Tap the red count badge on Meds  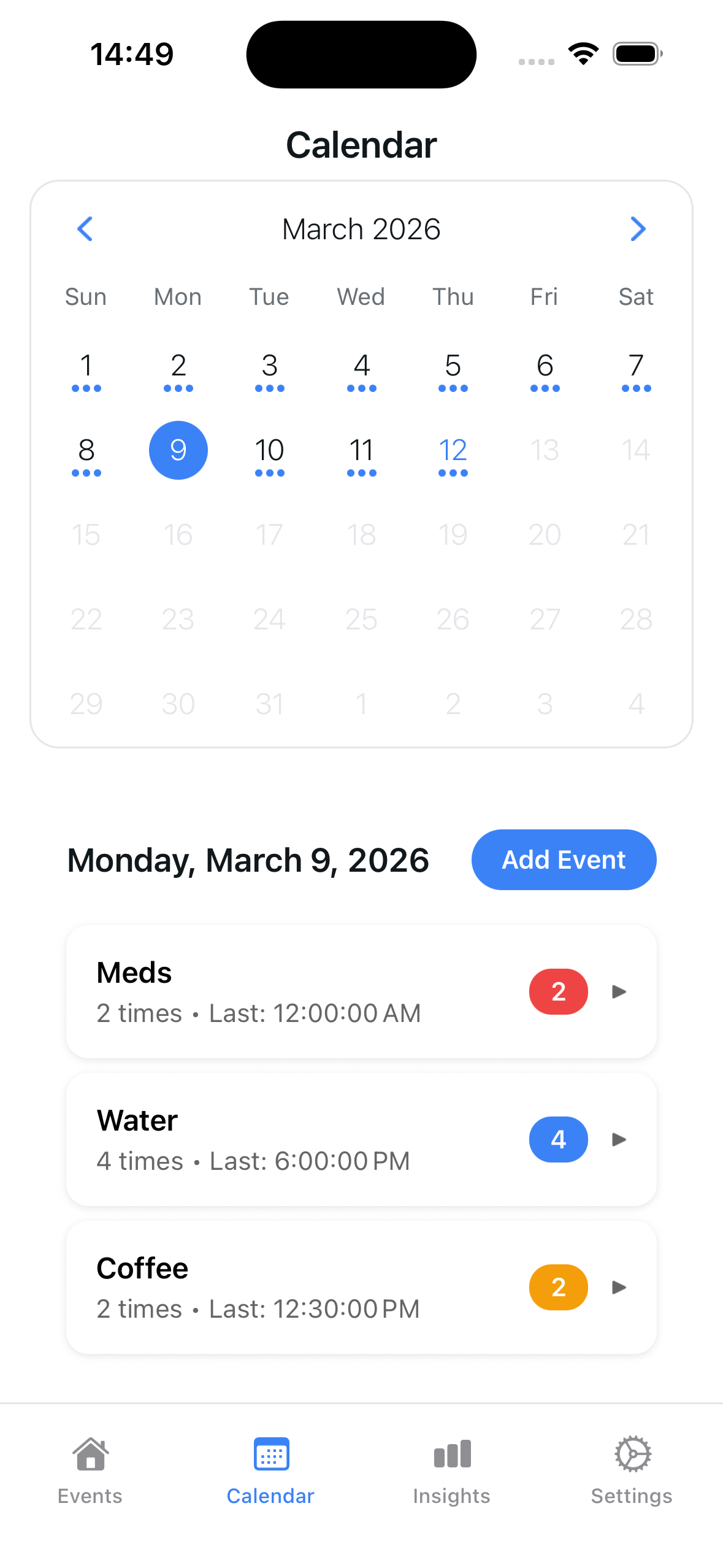coord(558,991)
